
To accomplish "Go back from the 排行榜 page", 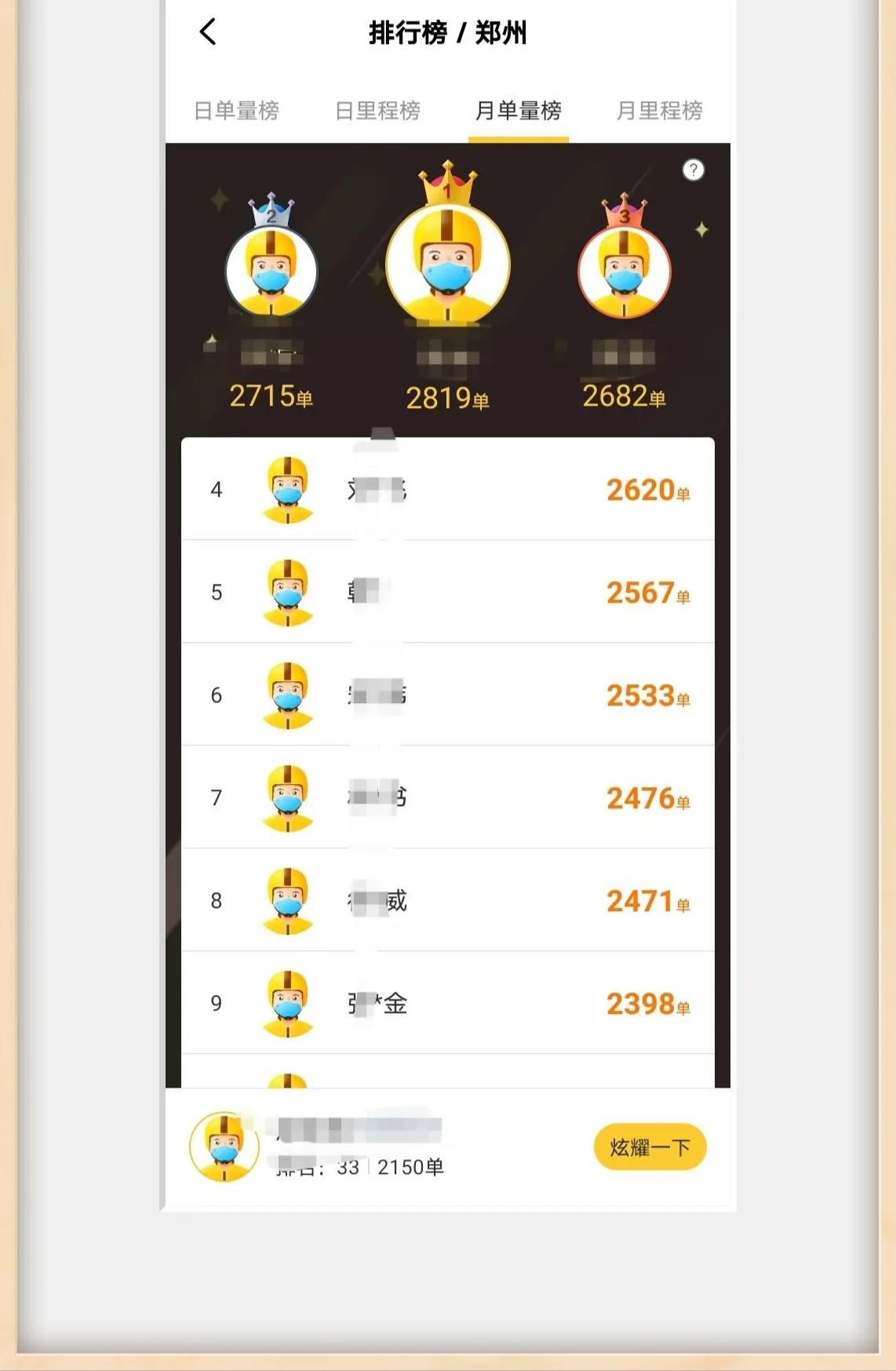I will pyautogui.click(x=208, y=32).
